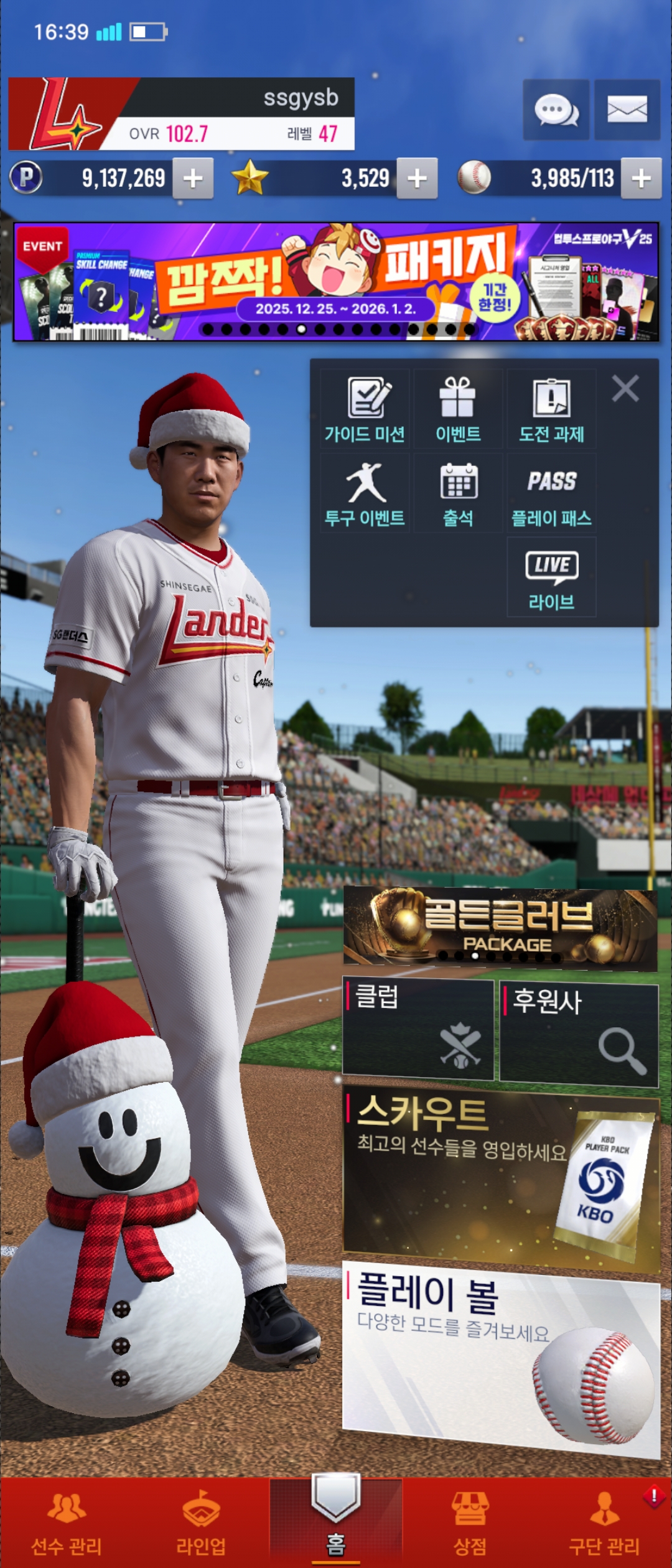Open the 이벤트 gift menu
The width and height of the screenshot is (672, 1568).
[458, 409]
